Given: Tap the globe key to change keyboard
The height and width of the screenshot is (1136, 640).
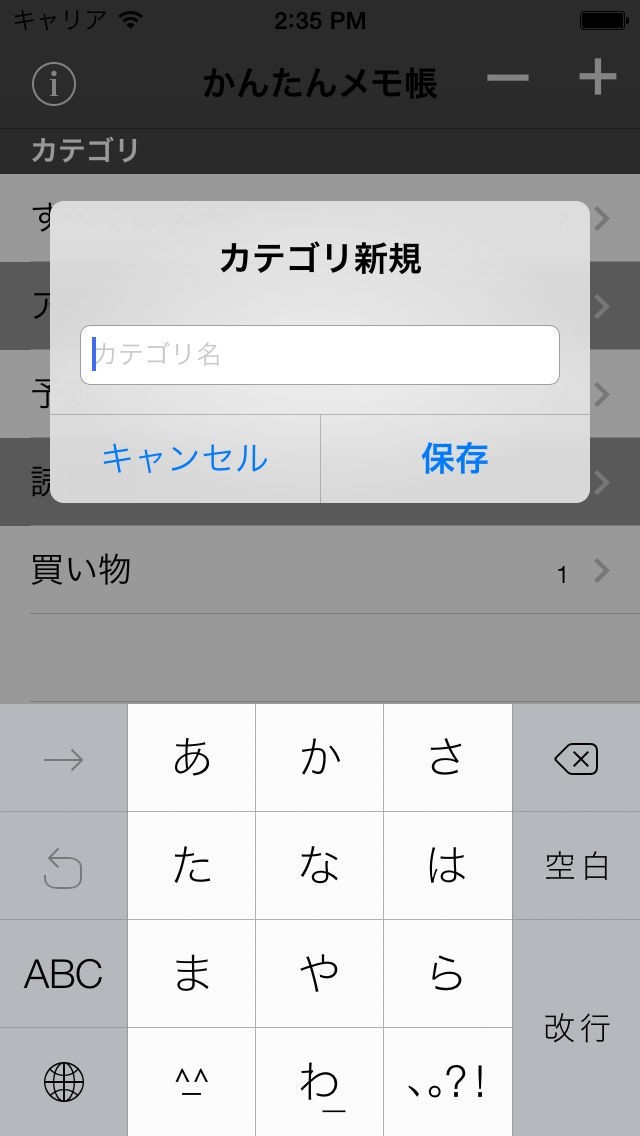Looking at the screenshot, I should click(64, 1081).
